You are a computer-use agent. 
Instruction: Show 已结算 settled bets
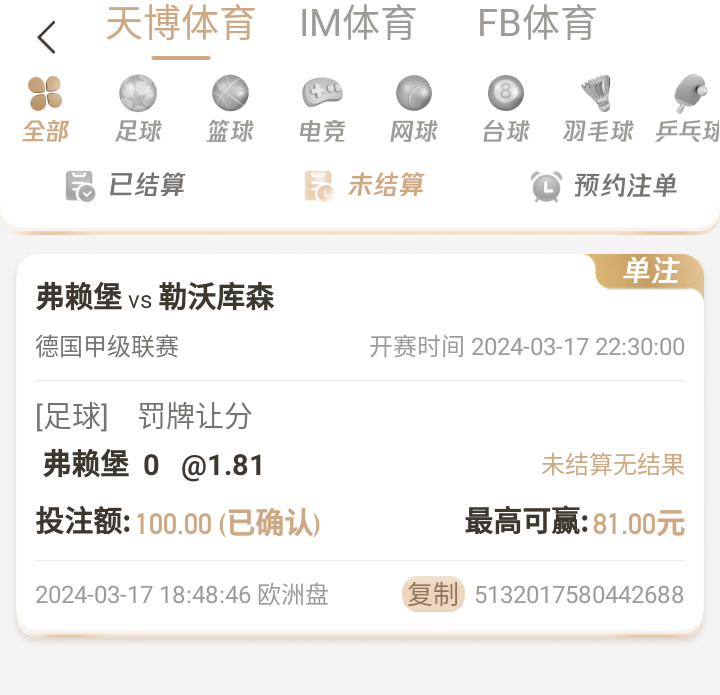(x=126, y=185)
